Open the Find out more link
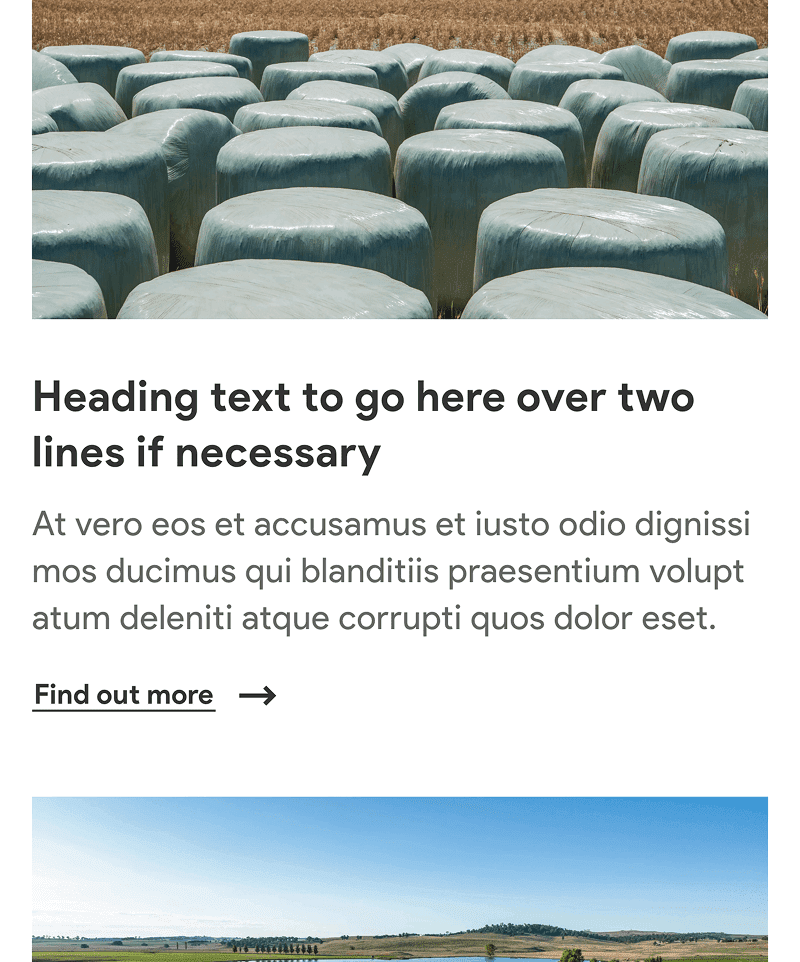 pos(124,695)
